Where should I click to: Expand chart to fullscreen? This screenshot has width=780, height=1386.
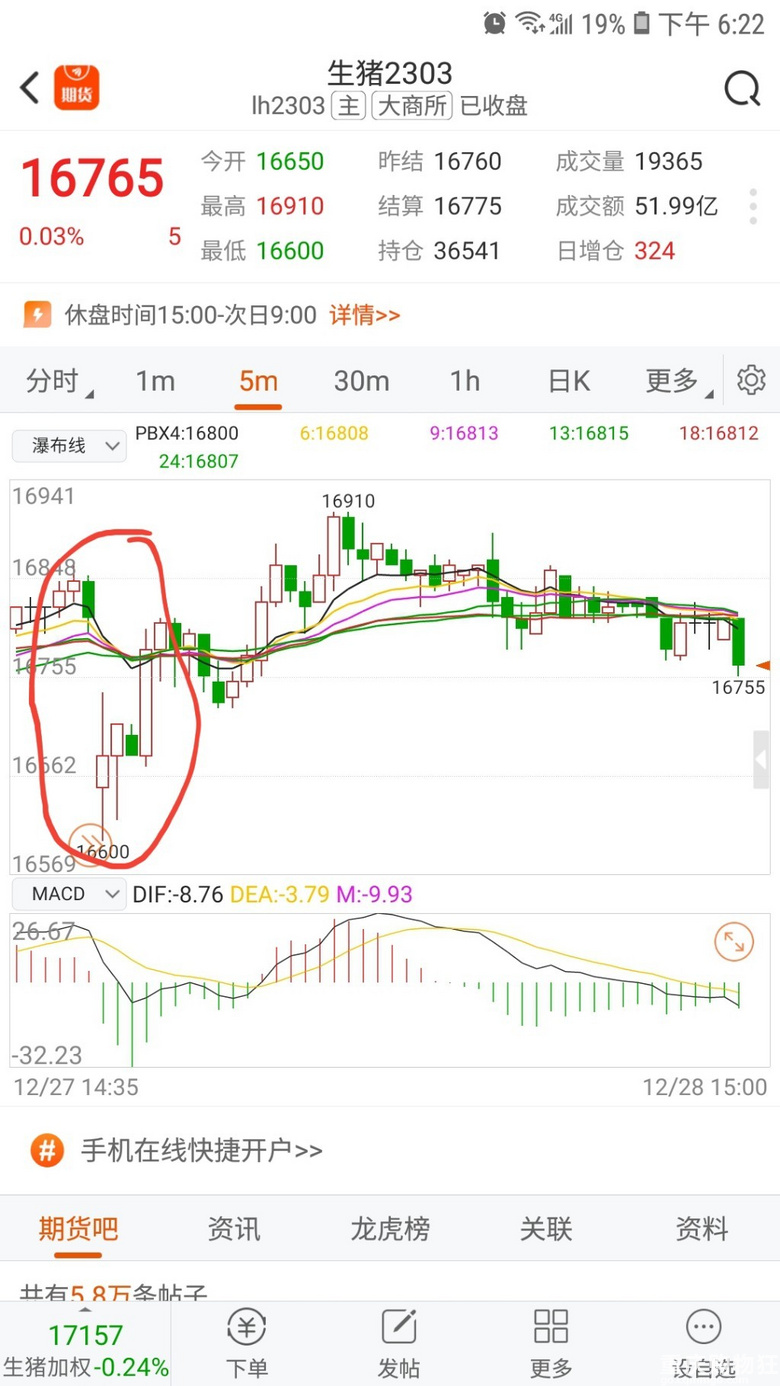point(734,941)
